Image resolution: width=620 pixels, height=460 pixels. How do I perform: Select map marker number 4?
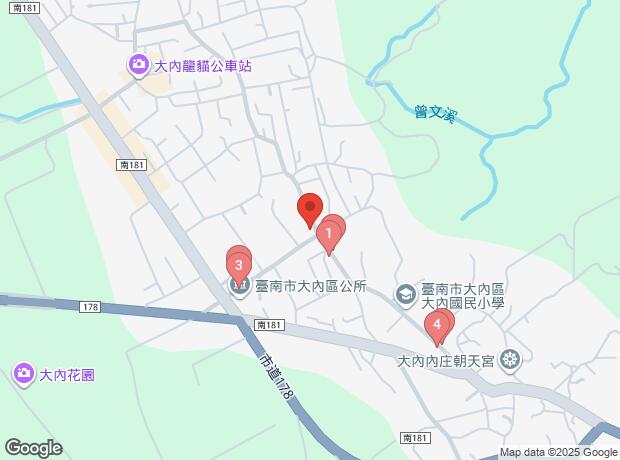[437, 324]
